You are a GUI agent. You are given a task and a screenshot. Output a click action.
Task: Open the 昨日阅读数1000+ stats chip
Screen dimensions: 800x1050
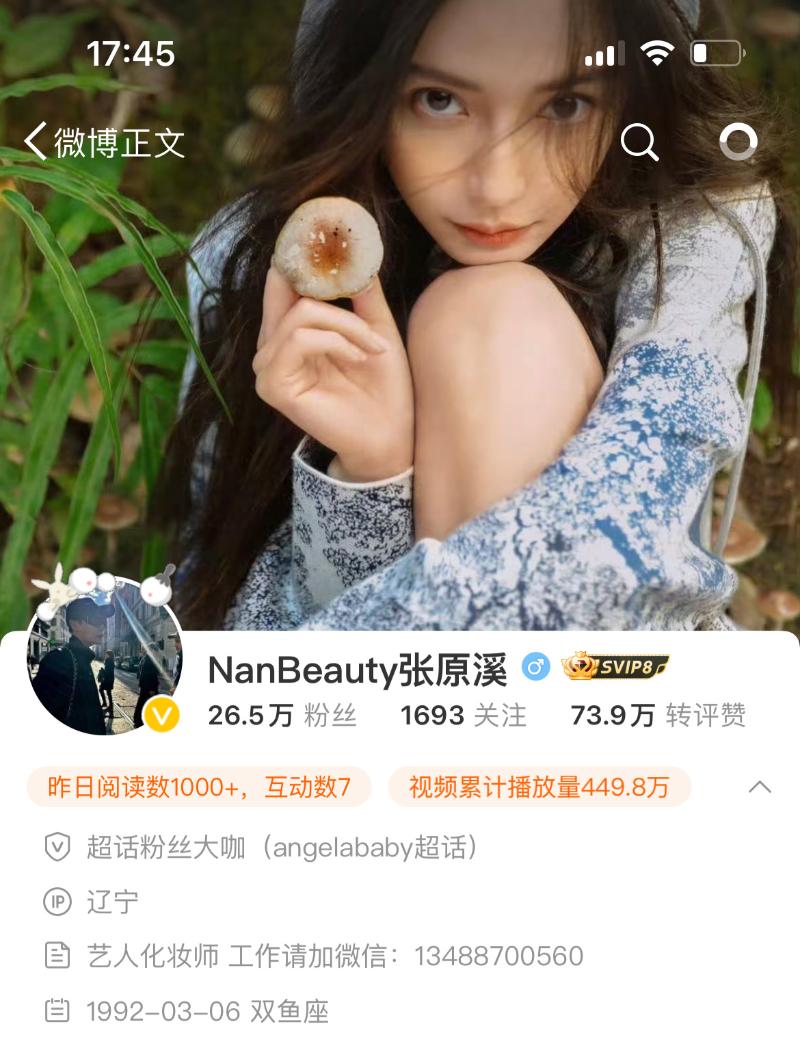pos(199,787)
